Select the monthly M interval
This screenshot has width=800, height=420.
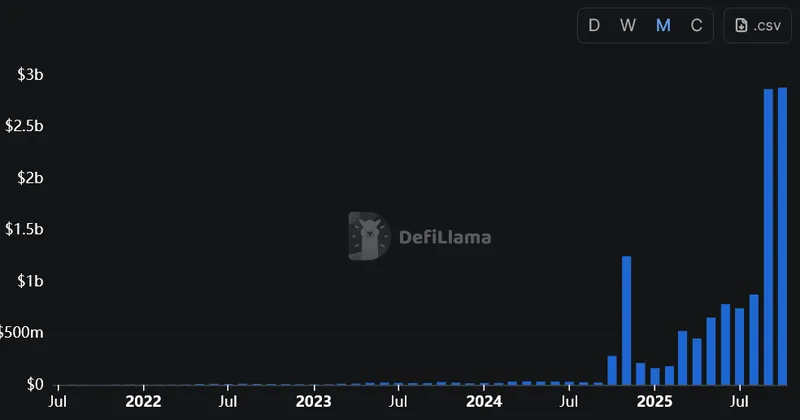663,26
